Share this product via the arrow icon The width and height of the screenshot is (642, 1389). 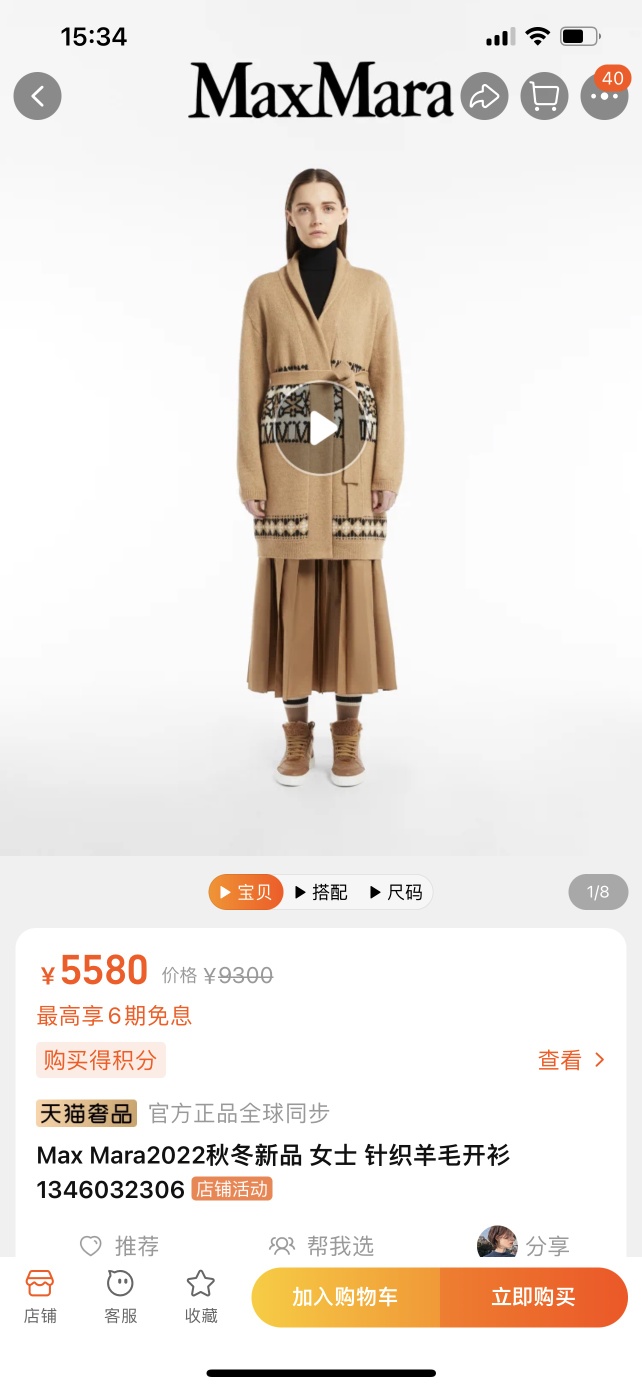484,96
